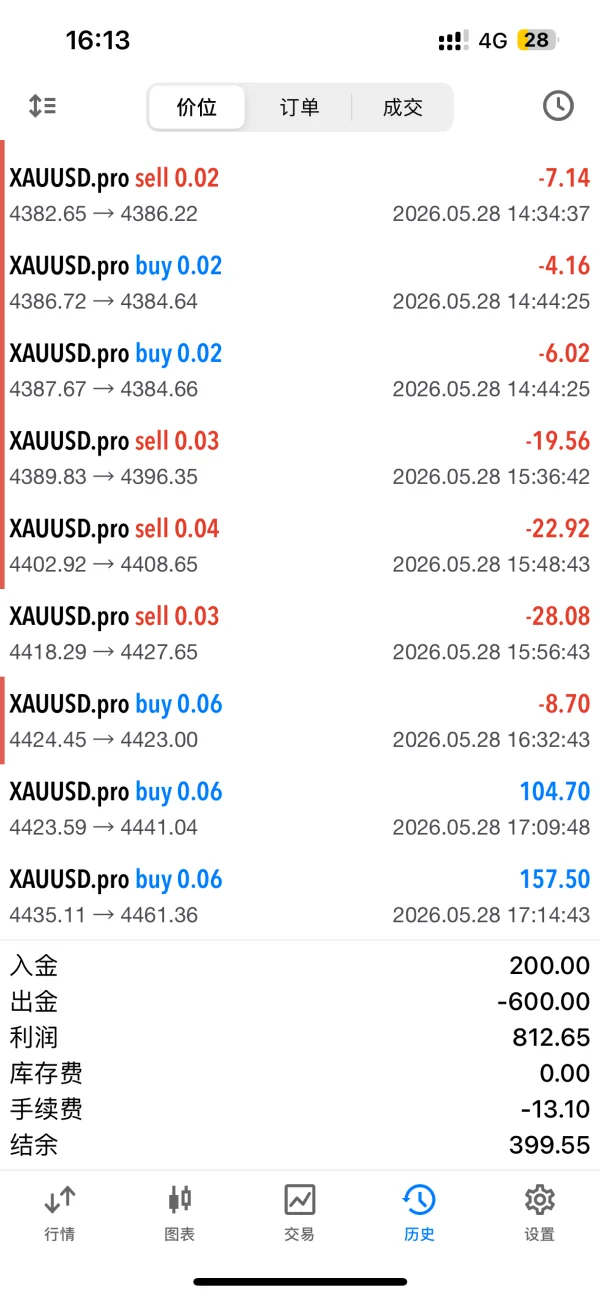Image resolution: width=600 pixels, height=1298 pixels.
Task: Open the 设置 tab
Action: (540, 1213)
